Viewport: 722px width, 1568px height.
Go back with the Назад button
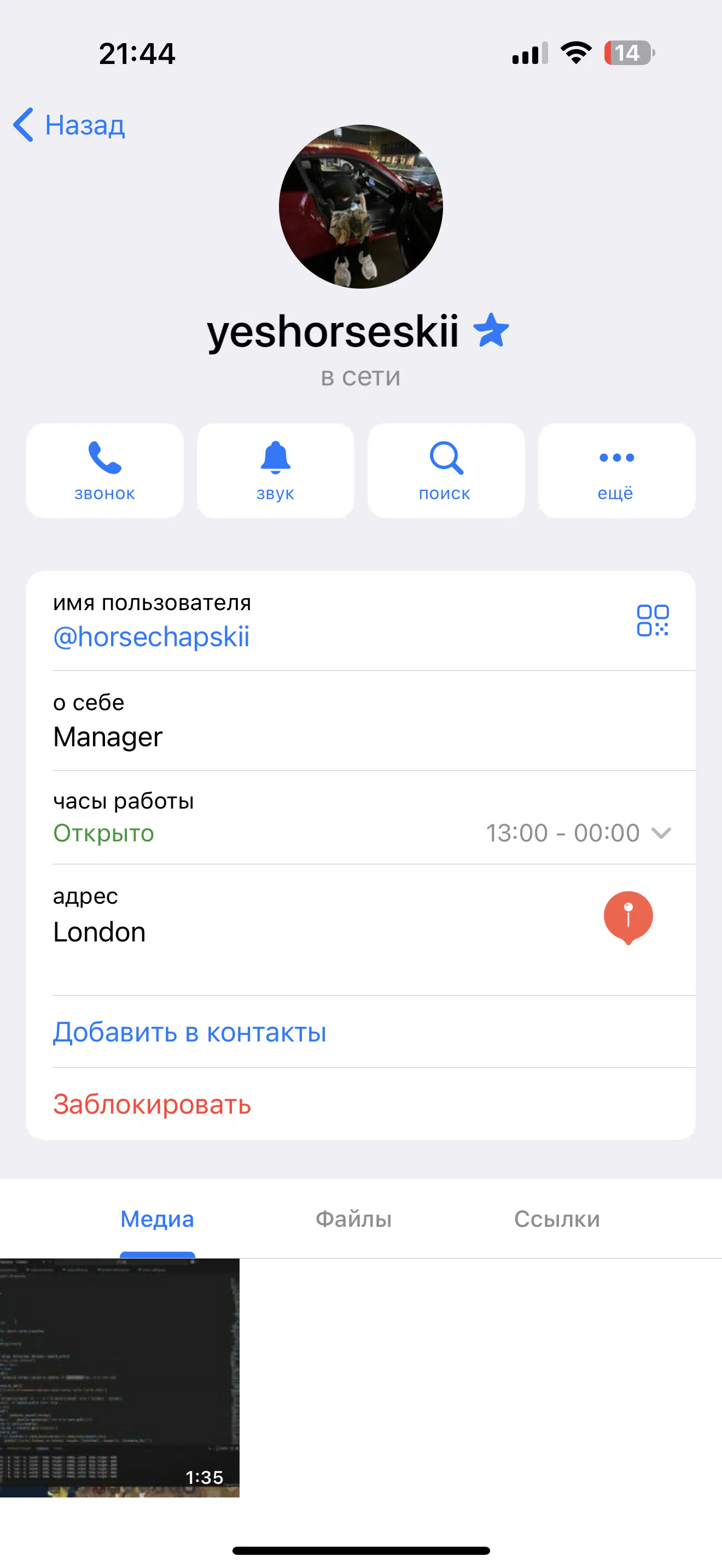[x=69, y=125]
